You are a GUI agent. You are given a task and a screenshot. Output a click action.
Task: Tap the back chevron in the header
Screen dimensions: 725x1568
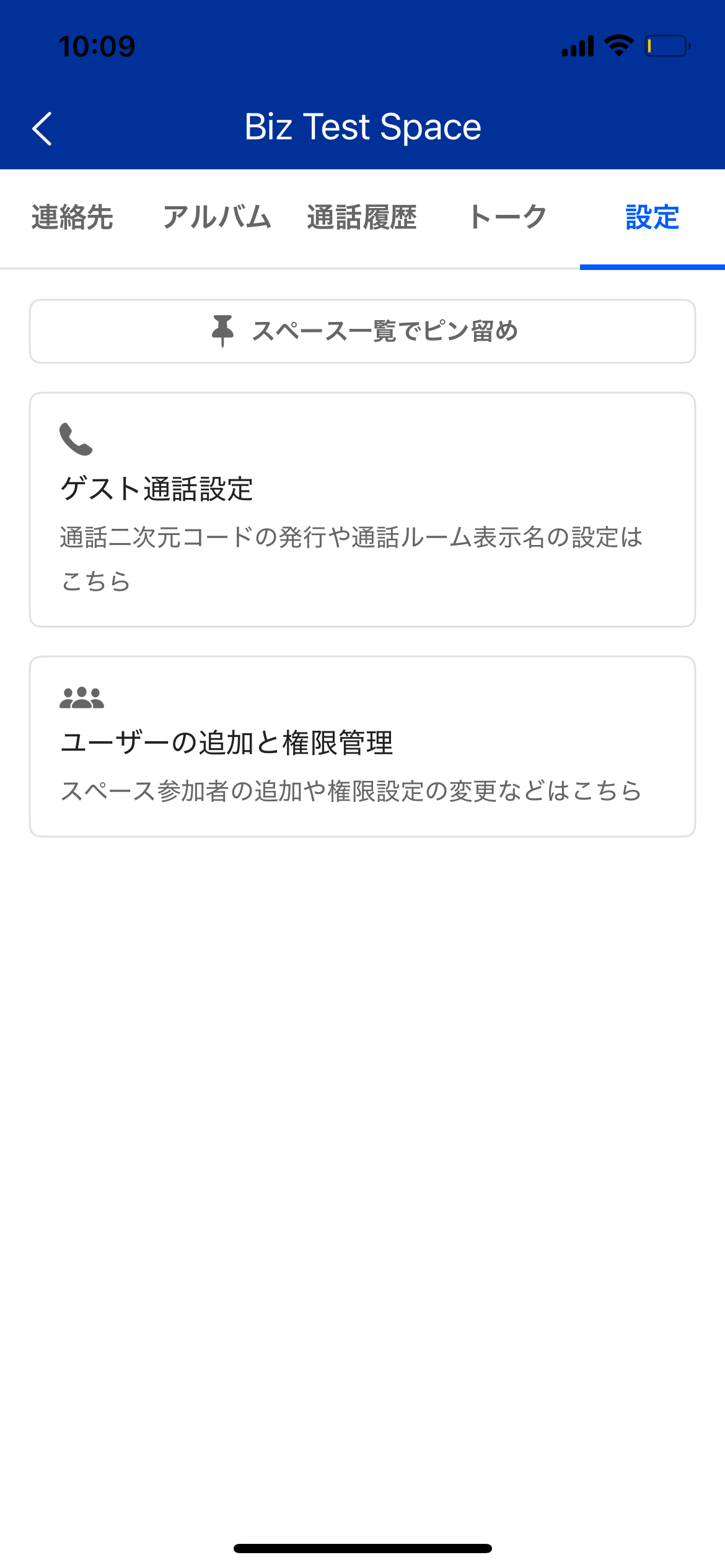click(42, 127)
